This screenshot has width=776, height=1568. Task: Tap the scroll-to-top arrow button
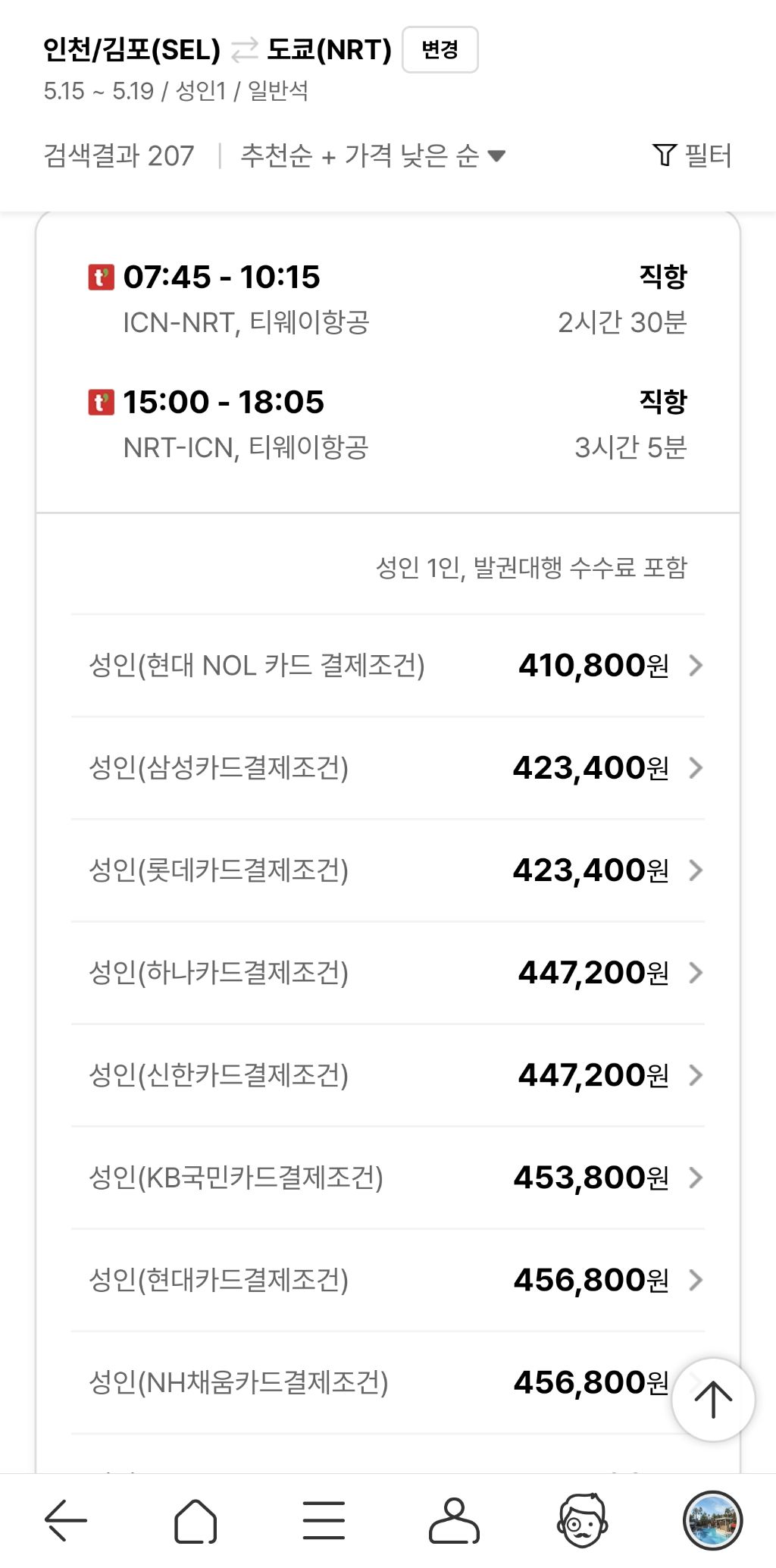click(x=713, y=1400)
